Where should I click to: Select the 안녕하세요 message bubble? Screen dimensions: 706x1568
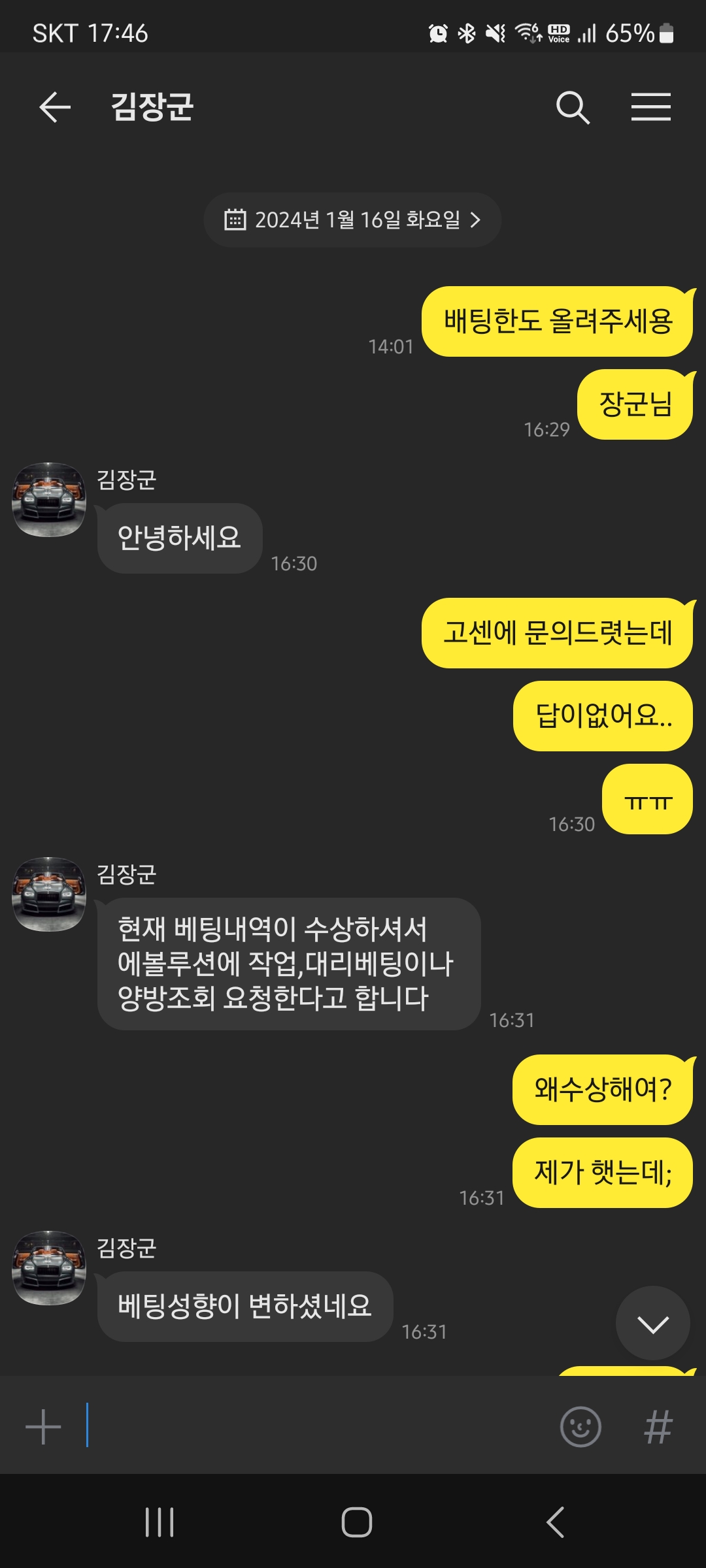pos(180,538)
